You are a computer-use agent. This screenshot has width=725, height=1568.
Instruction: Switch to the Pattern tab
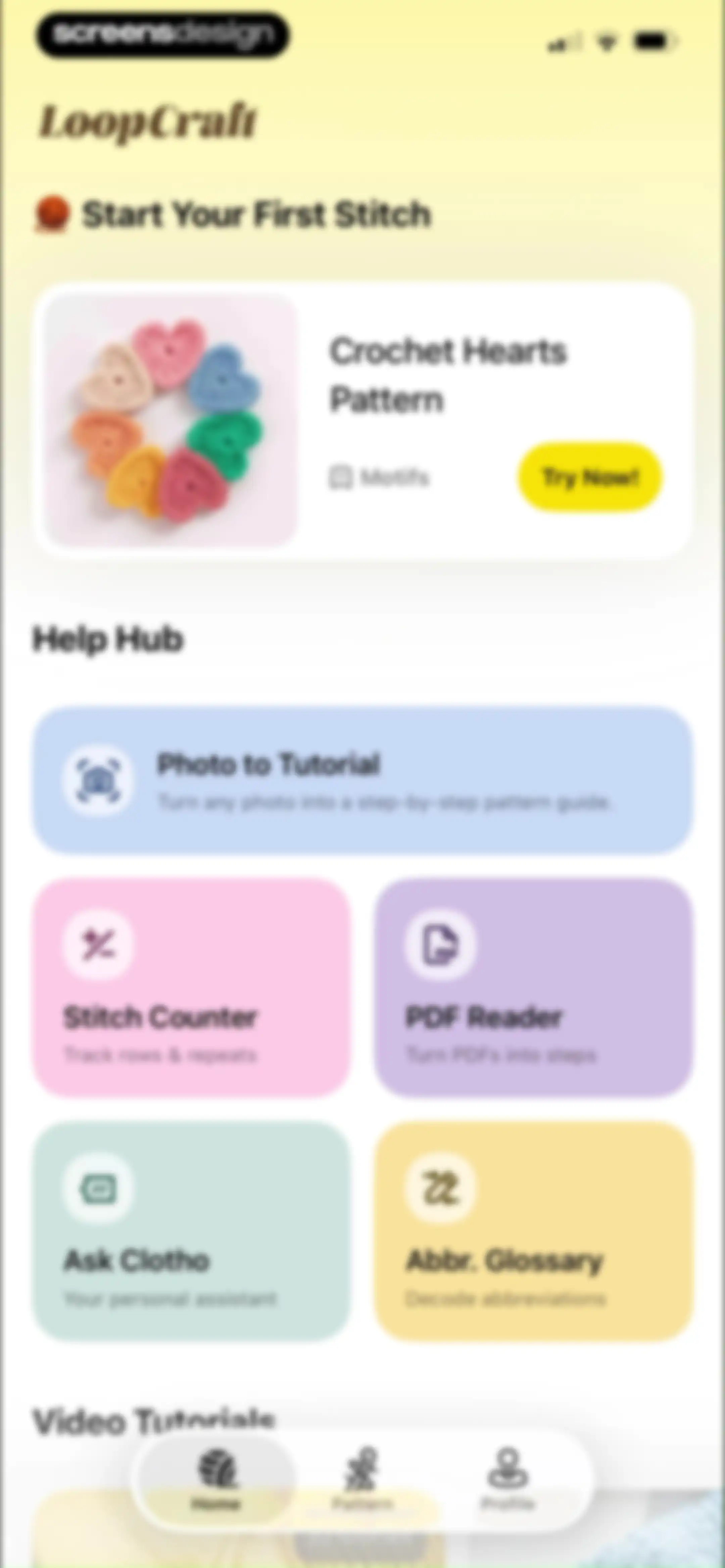[362, 1479]
